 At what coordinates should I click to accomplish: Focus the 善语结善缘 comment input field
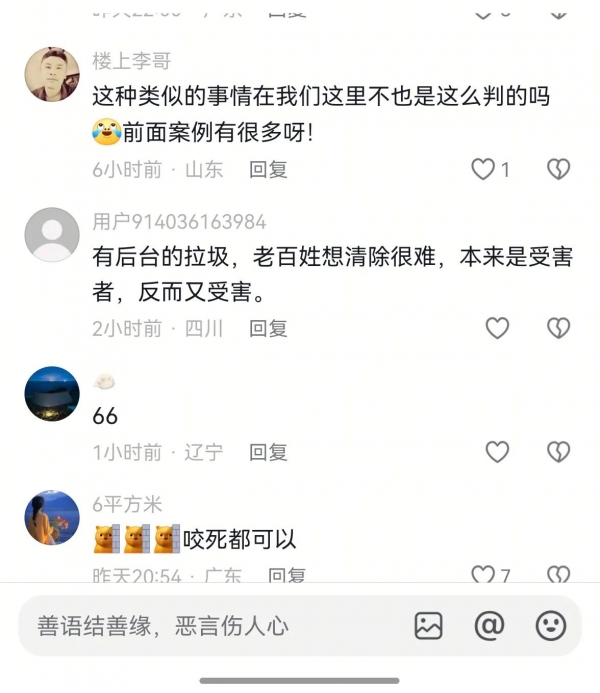200,626
